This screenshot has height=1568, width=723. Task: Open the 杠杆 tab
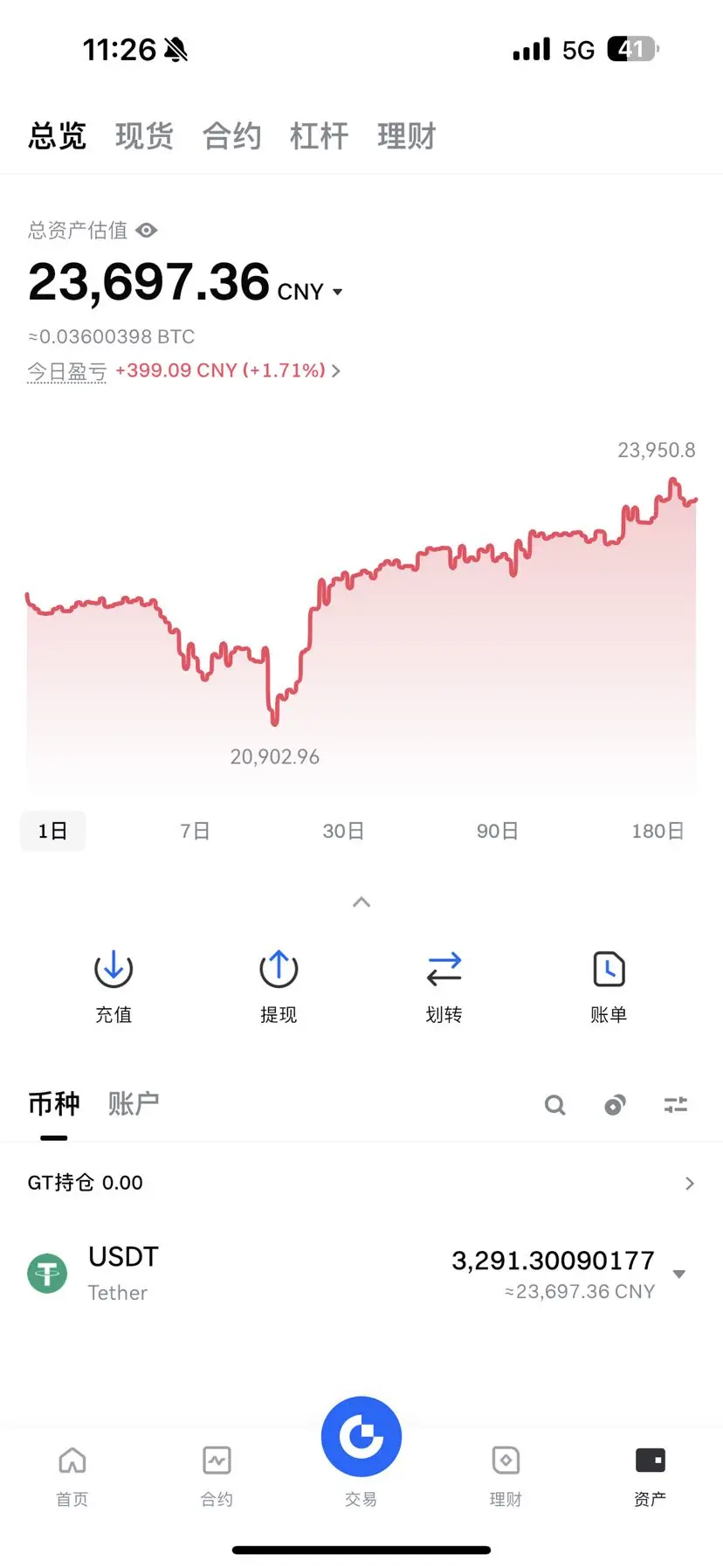point(319,136)
